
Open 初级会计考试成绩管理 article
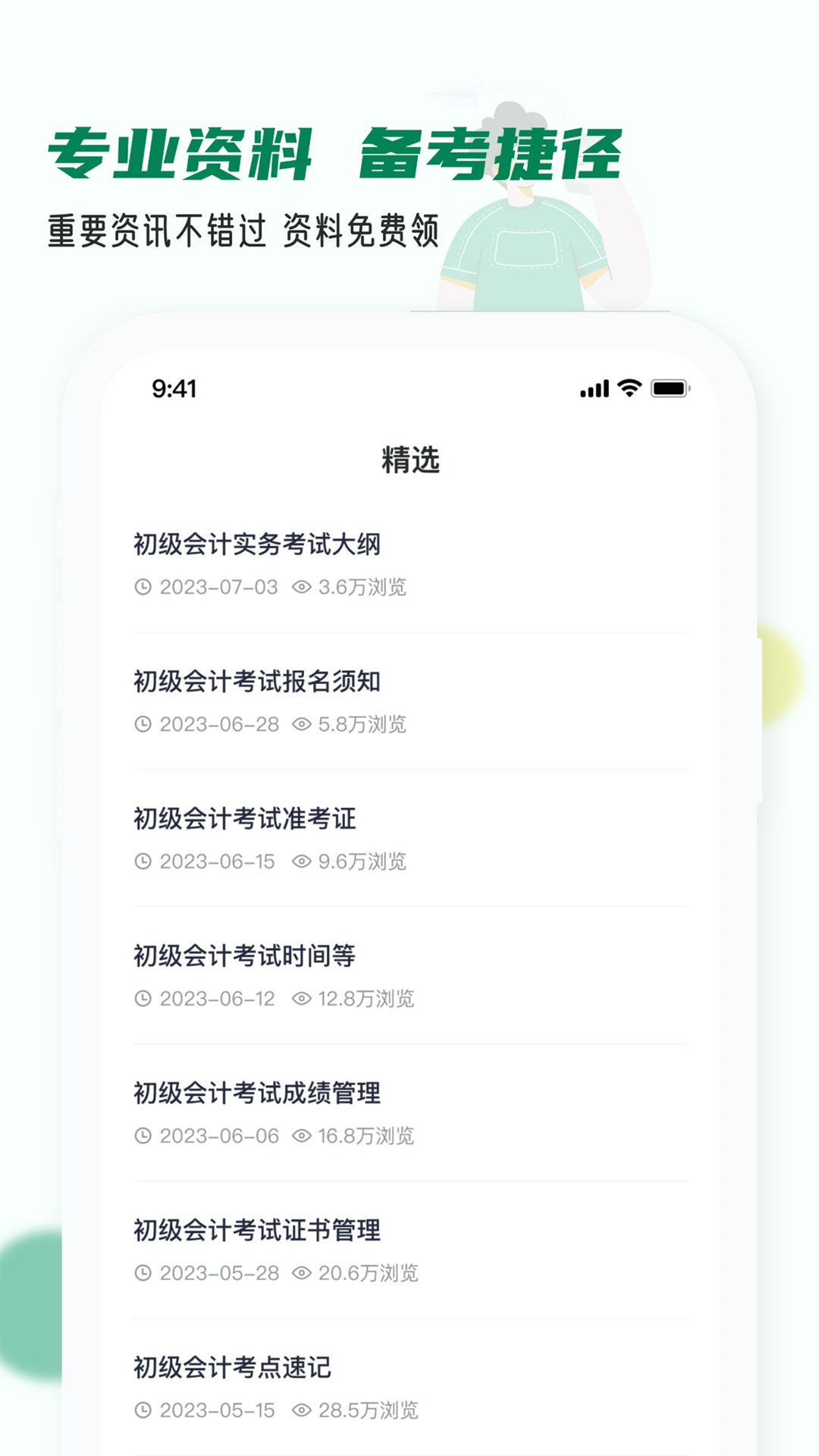click(x=257, y=1093)
